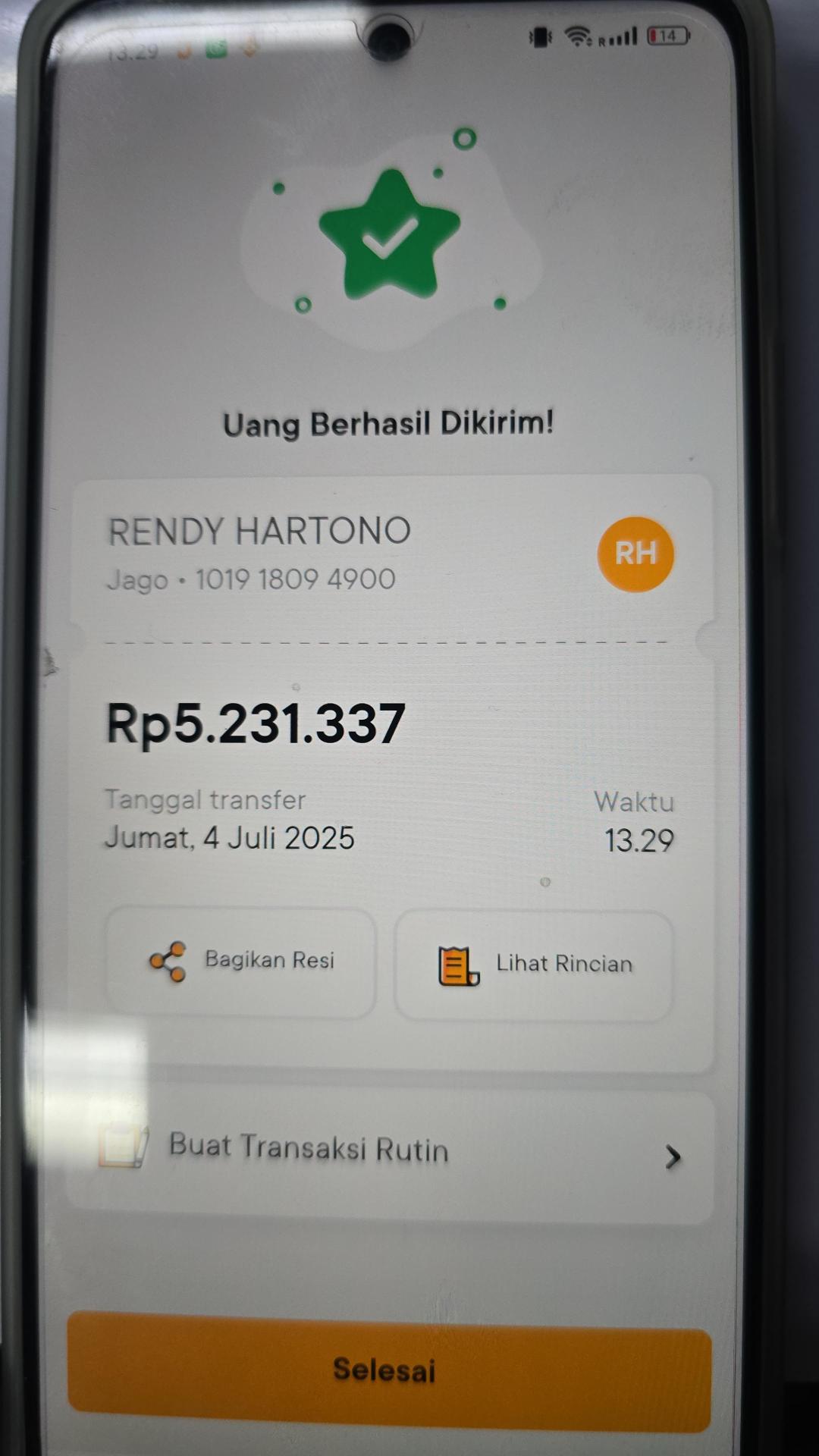
Task: Tap the Selesai button
Action: [x=388, y=1371]
